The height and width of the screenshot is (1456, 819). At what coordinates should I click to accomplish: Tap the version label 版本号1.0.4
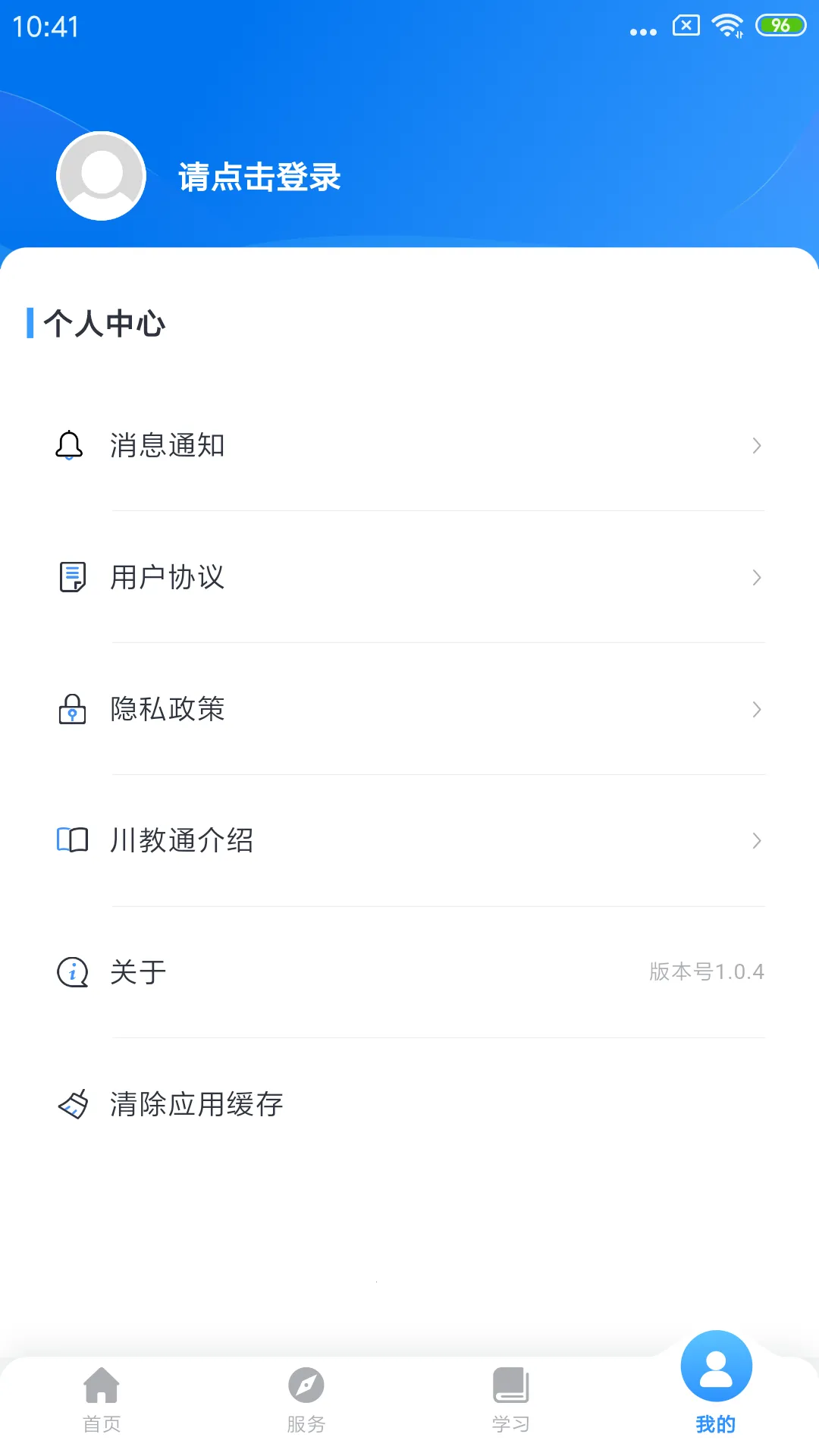click(x=708, y=971)
